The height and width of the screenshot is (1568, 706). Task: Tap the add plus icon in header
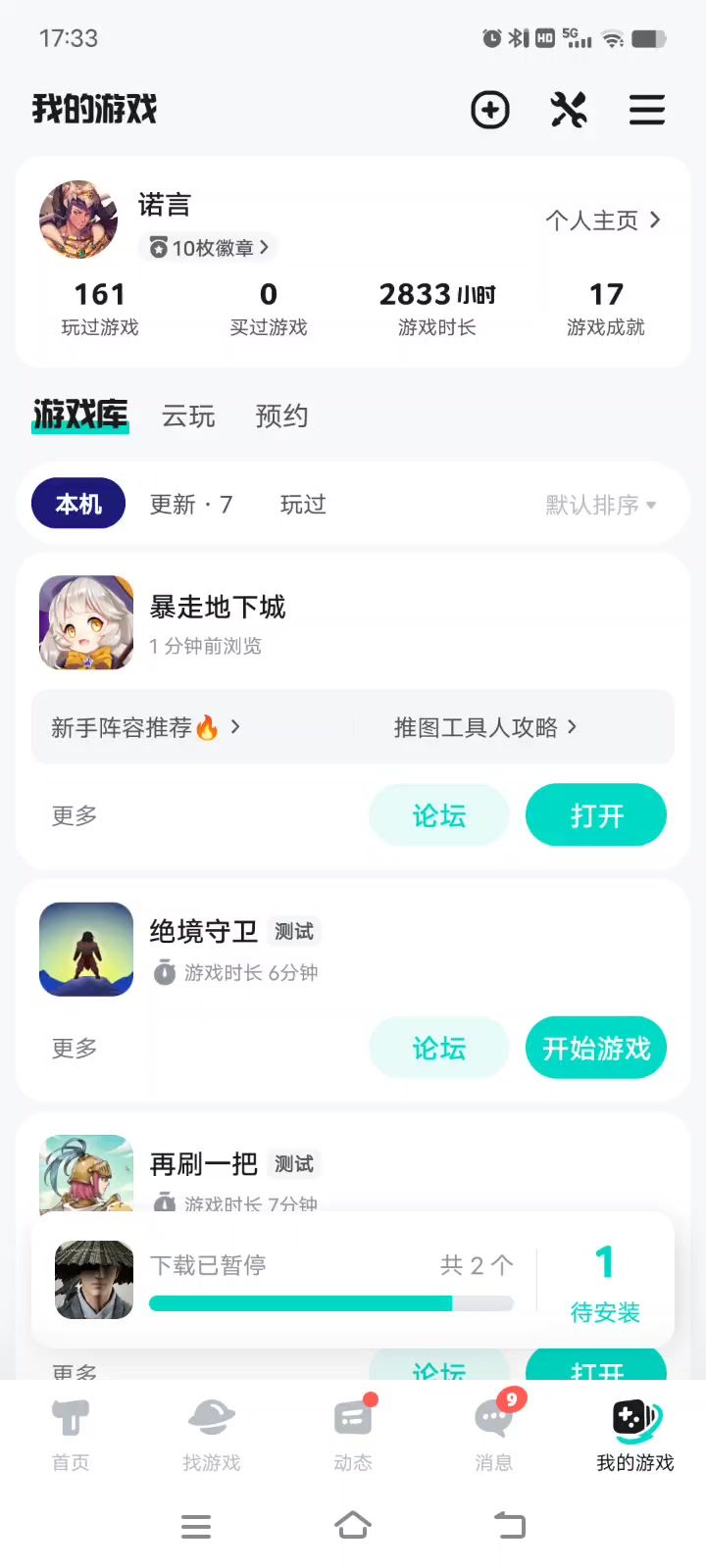pyautogui.click(x=490, y=110)
